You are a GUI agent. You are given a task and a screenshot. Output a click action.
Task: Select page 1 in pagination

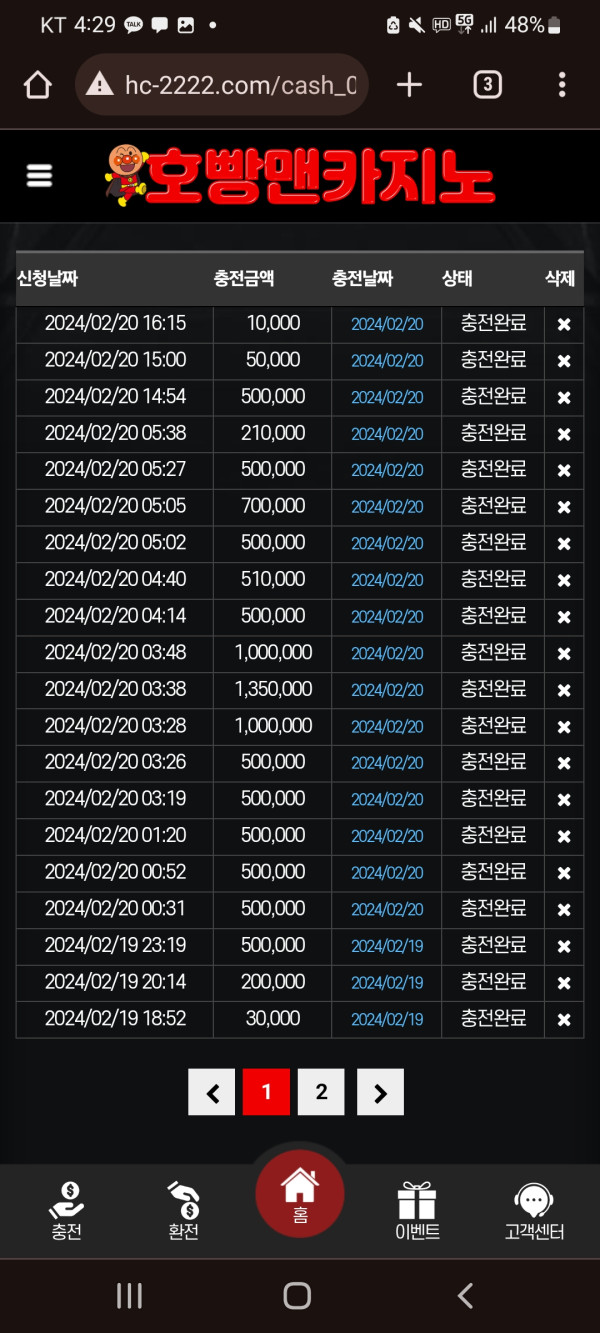pyautogui.click(x=266, y=1092)
